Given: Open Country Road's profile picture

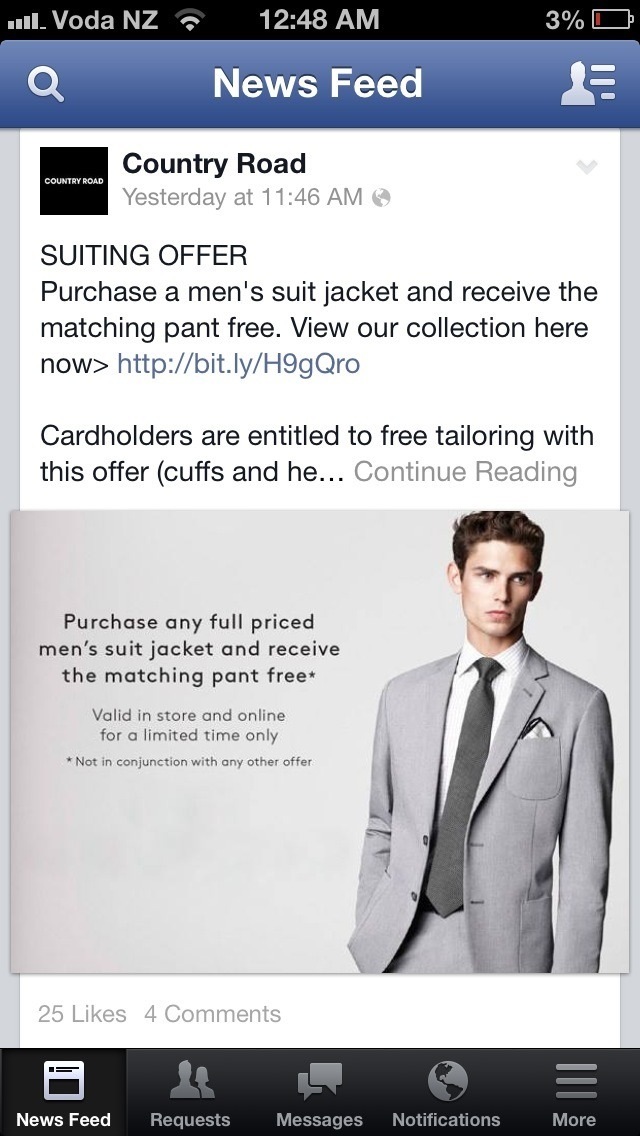Looking at the screenshot, I should [x=74, y=181].
